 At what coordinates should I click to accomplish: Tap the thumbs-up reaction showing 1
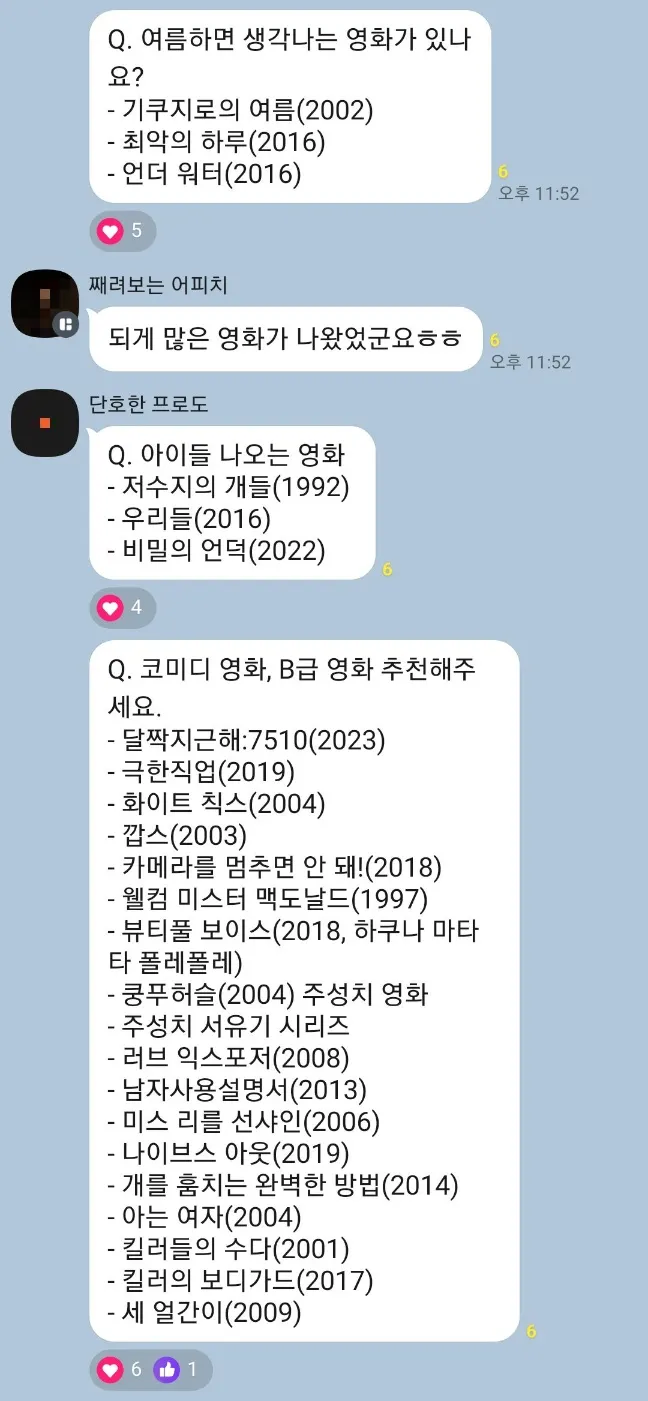click(x=179, y=1369)
